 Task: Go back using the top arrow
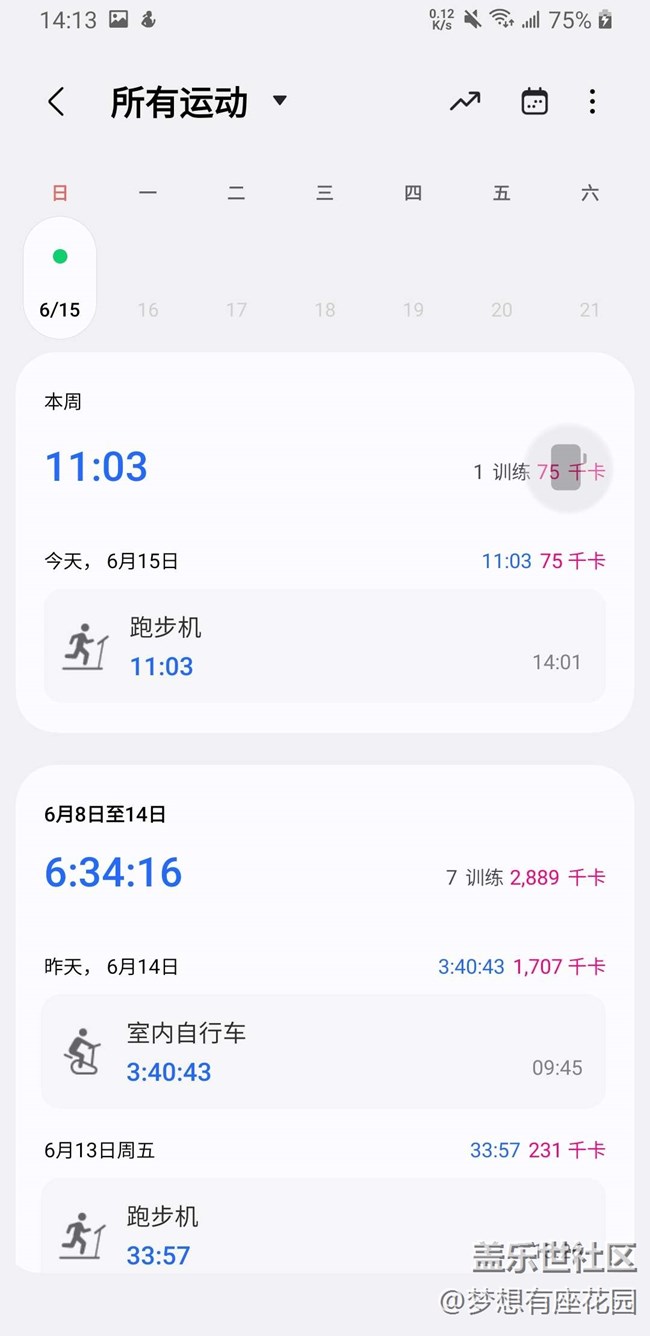(x=56, y=102)
